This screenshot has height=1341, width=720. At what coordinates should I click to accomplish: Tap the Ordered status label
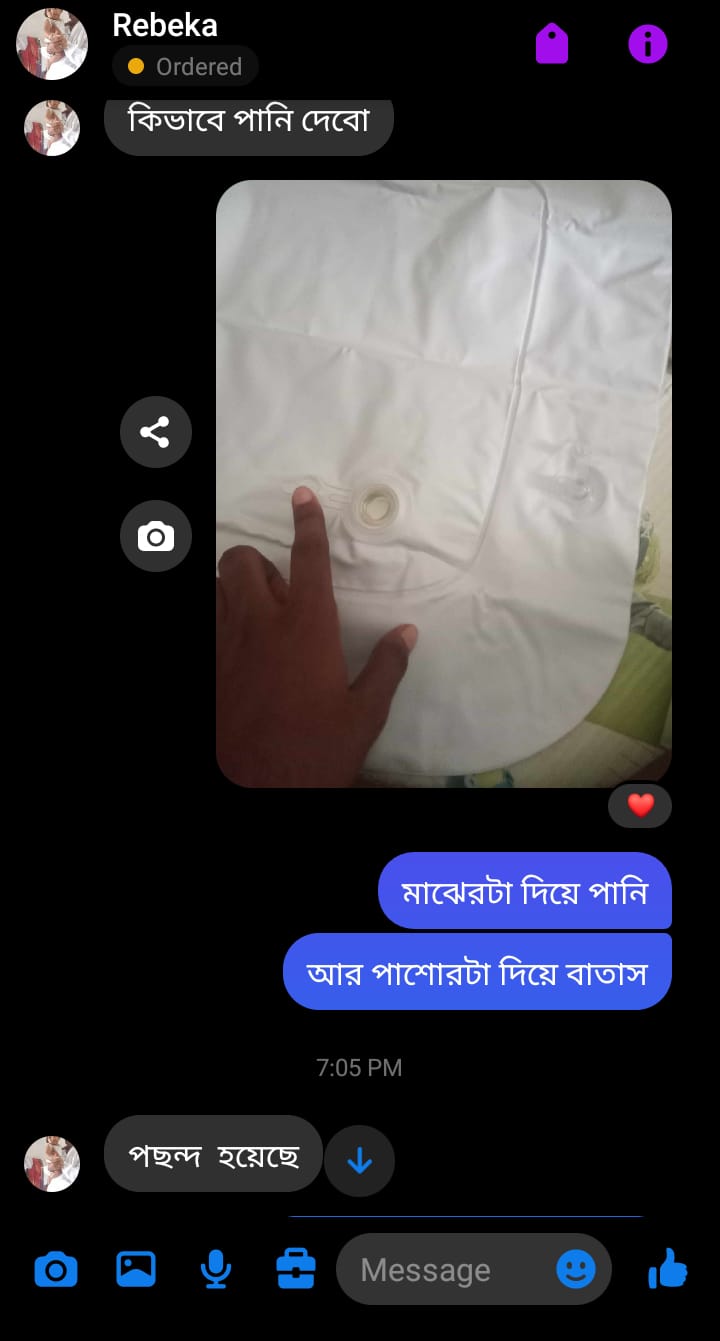(185, 67)
